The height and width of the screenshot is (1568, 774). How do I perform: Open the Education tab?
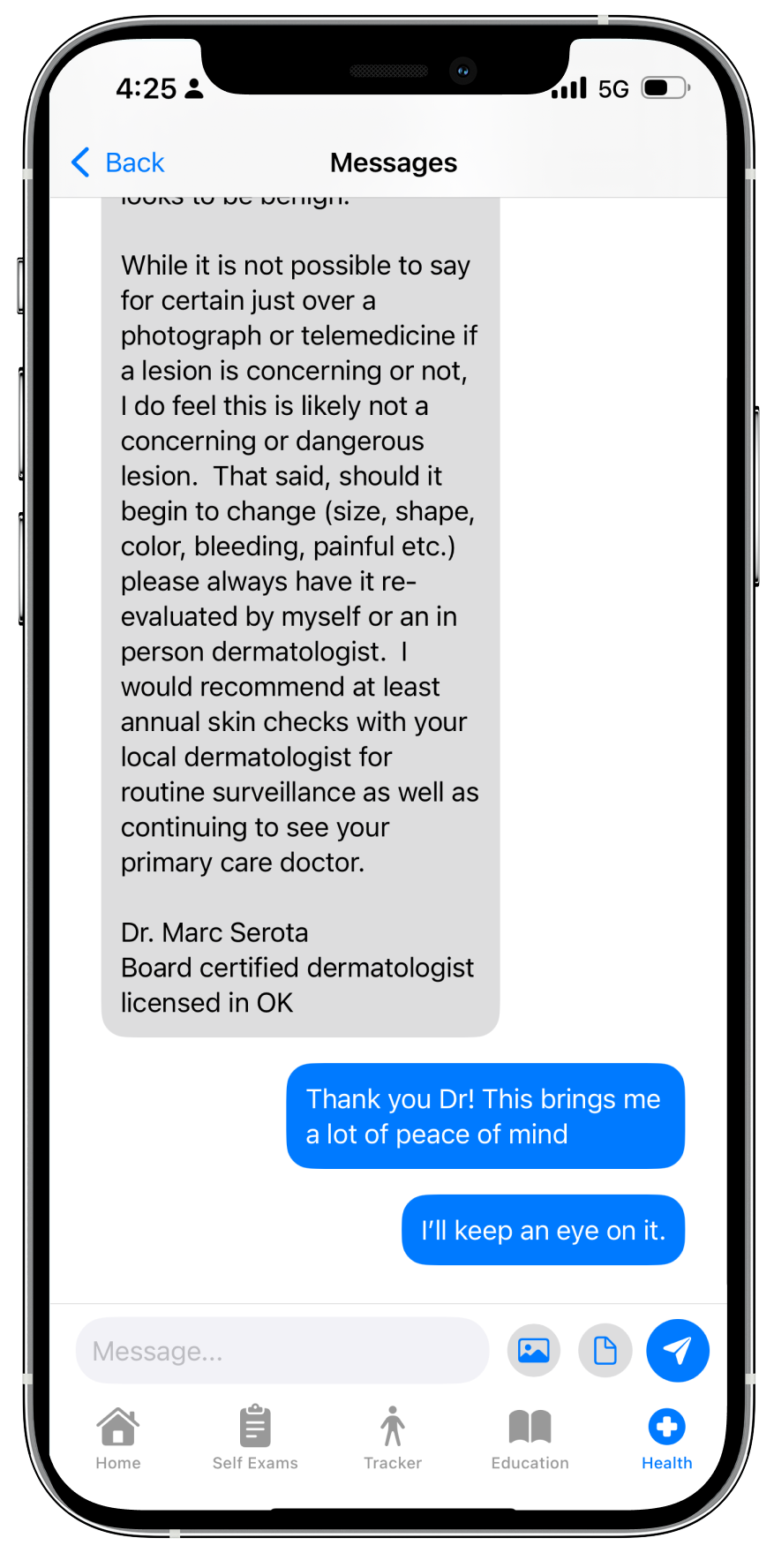(530, 1438)
